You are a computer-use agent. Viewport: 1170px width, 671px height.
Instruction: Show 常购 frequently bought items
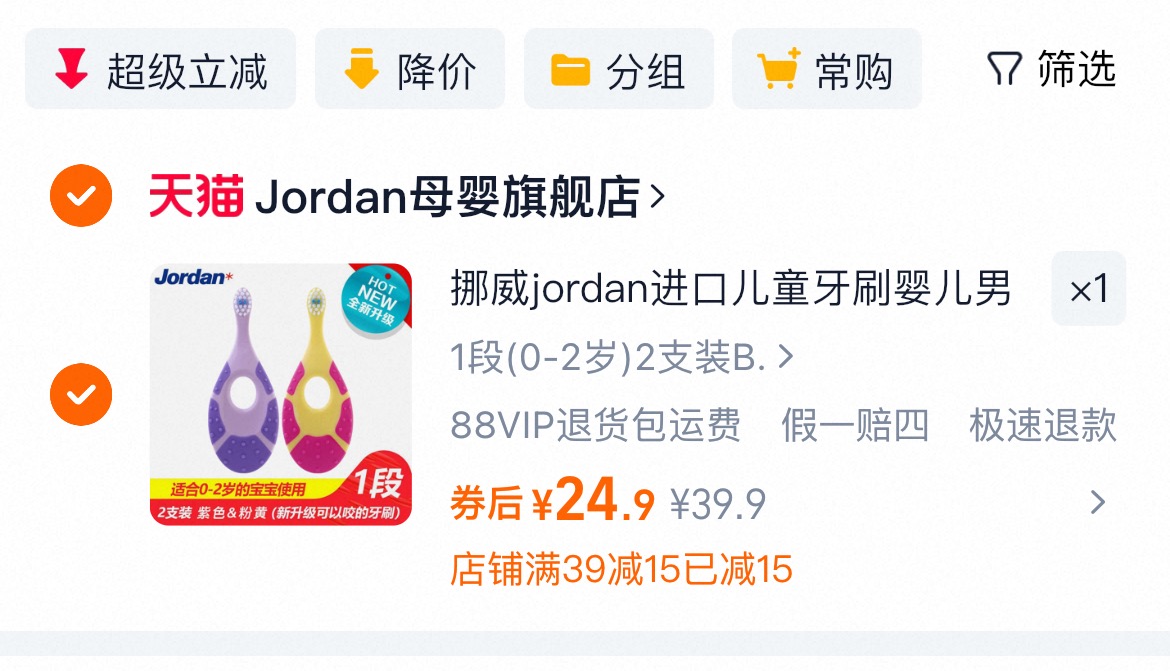point(826,70)
